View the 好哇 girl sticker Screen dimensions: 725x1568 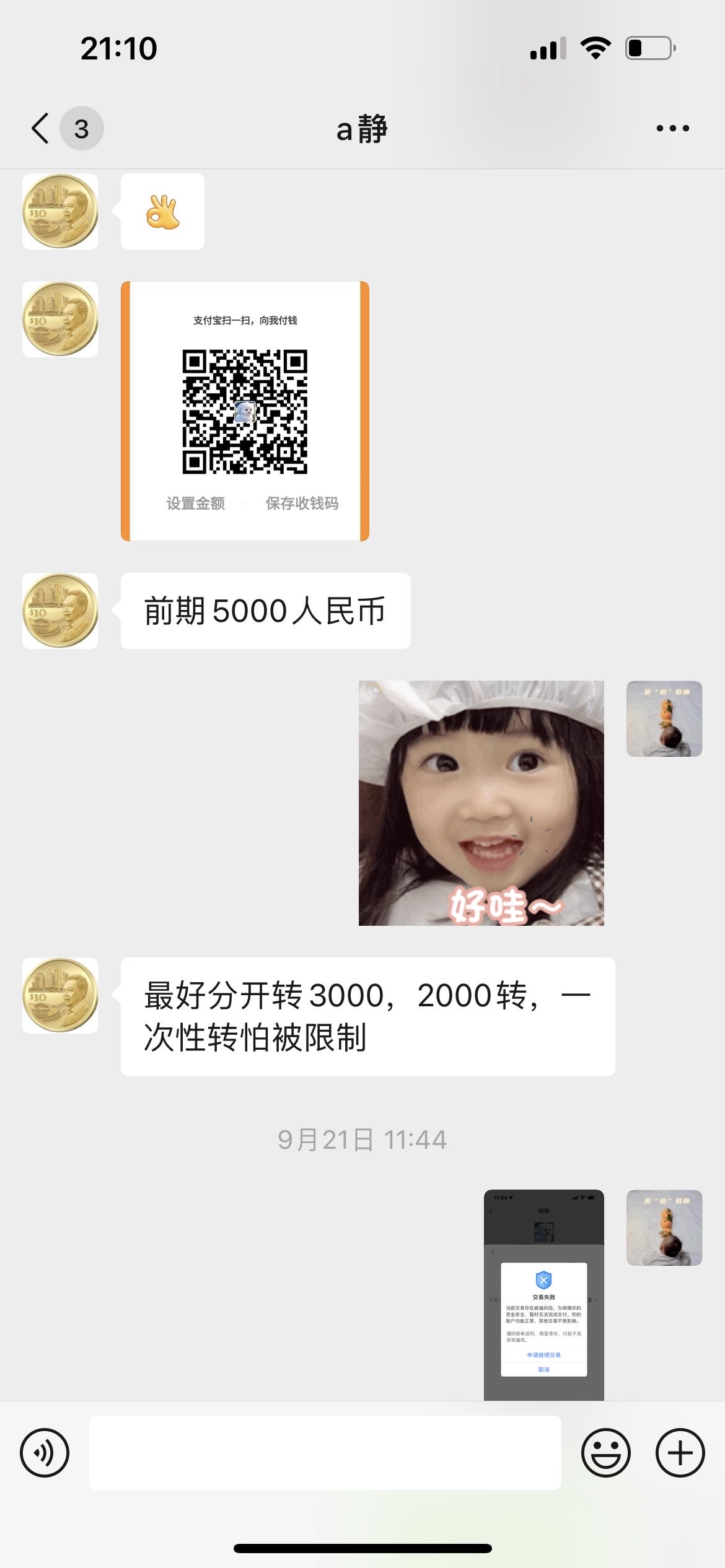[x=481, y=803]
